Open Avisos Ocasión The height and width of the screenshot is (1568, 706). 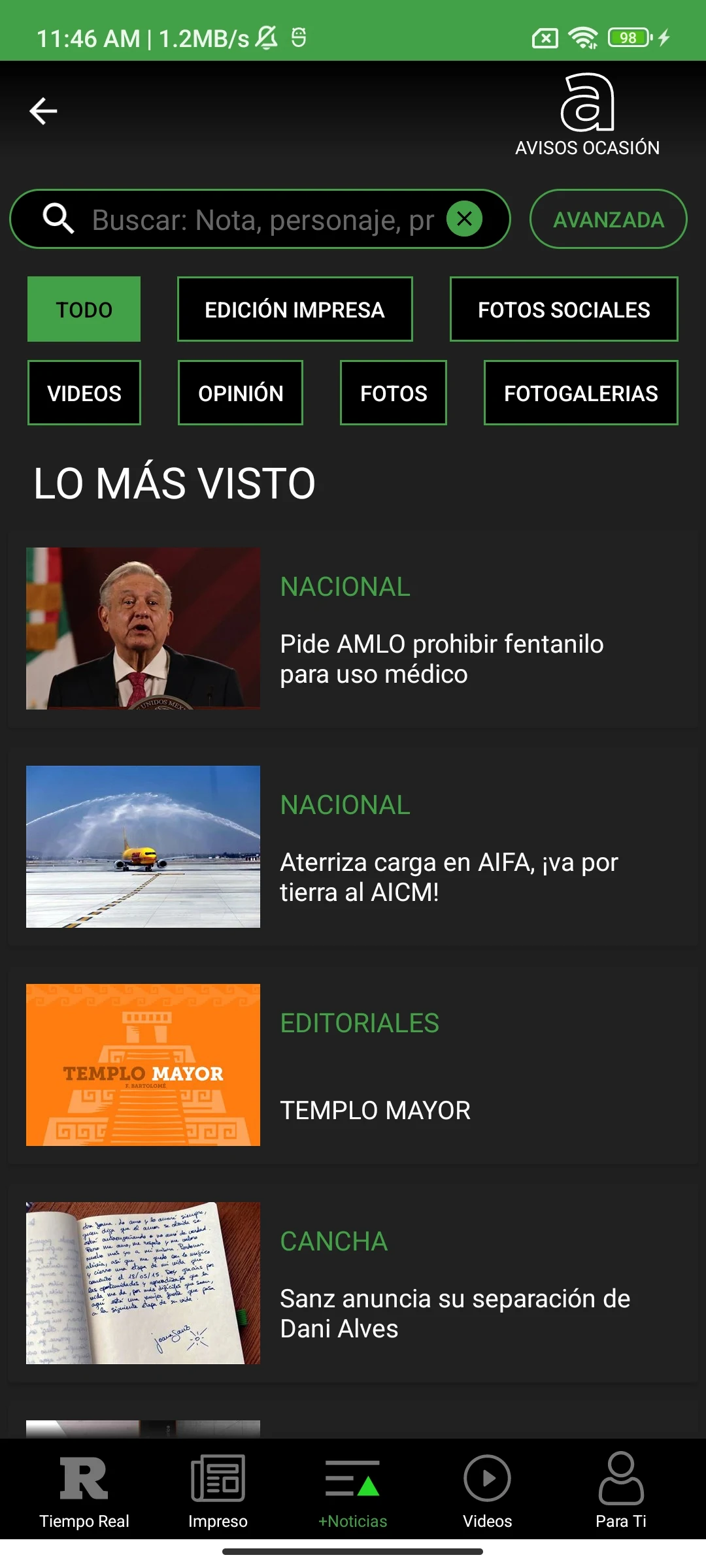tap(587, 116)
